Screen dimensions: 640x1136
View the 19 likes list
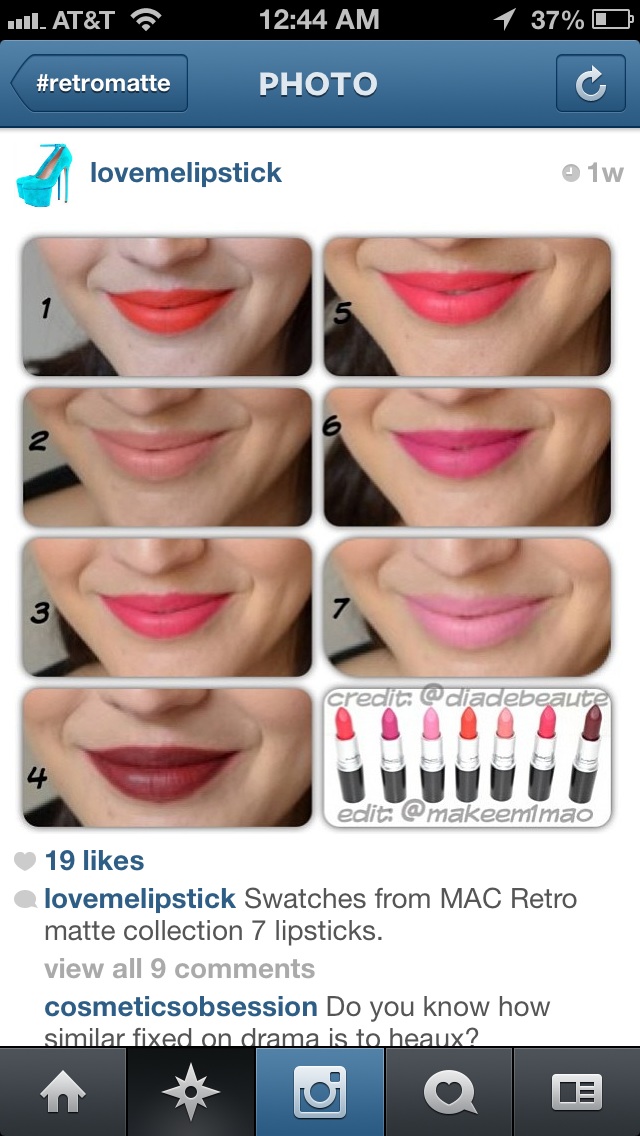[x=94, y=861]
